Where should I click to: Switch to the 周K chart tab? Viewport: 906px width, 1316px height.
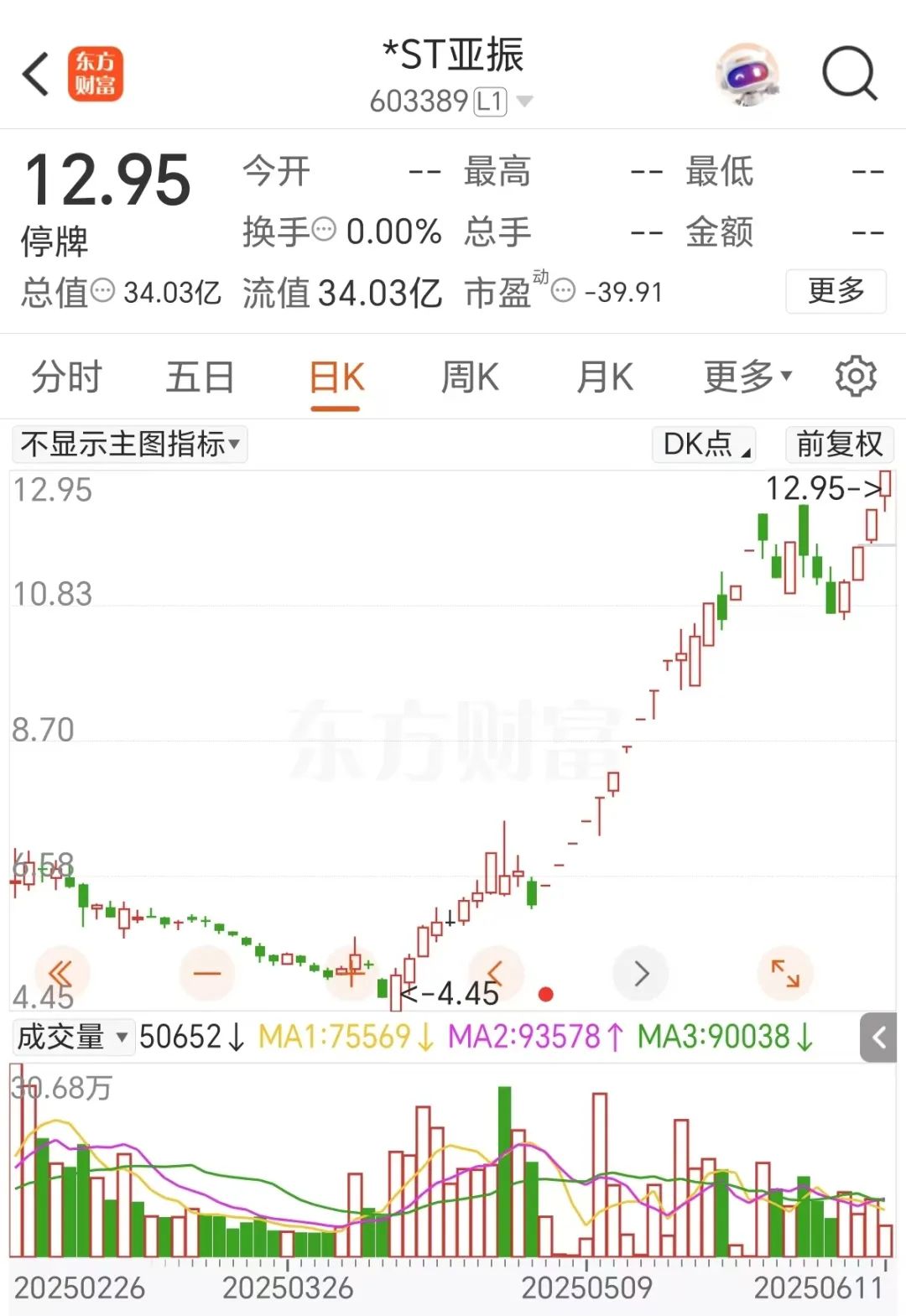point(470,377)
